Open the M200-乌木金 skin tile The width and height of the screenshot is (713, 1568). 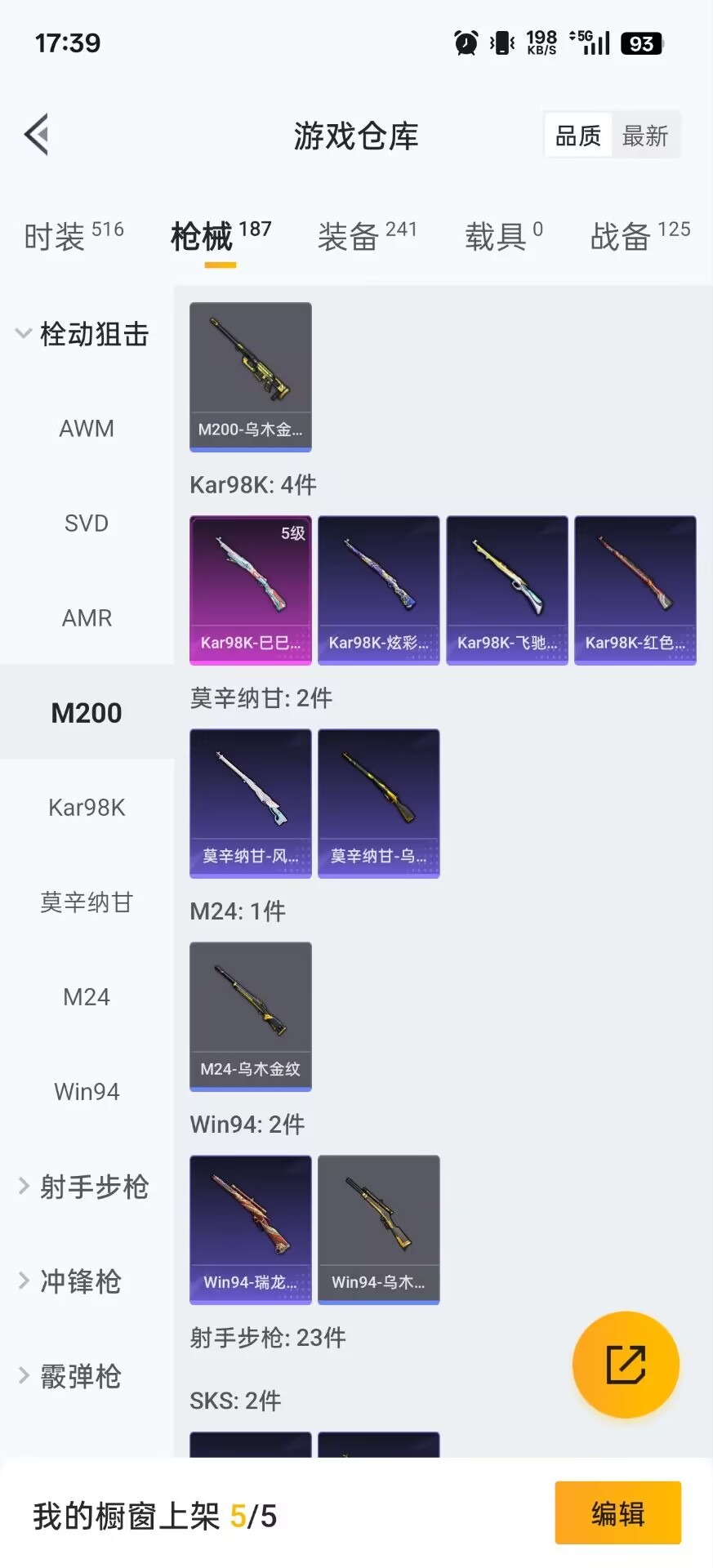pyautogui.click(x=251, y=376)
